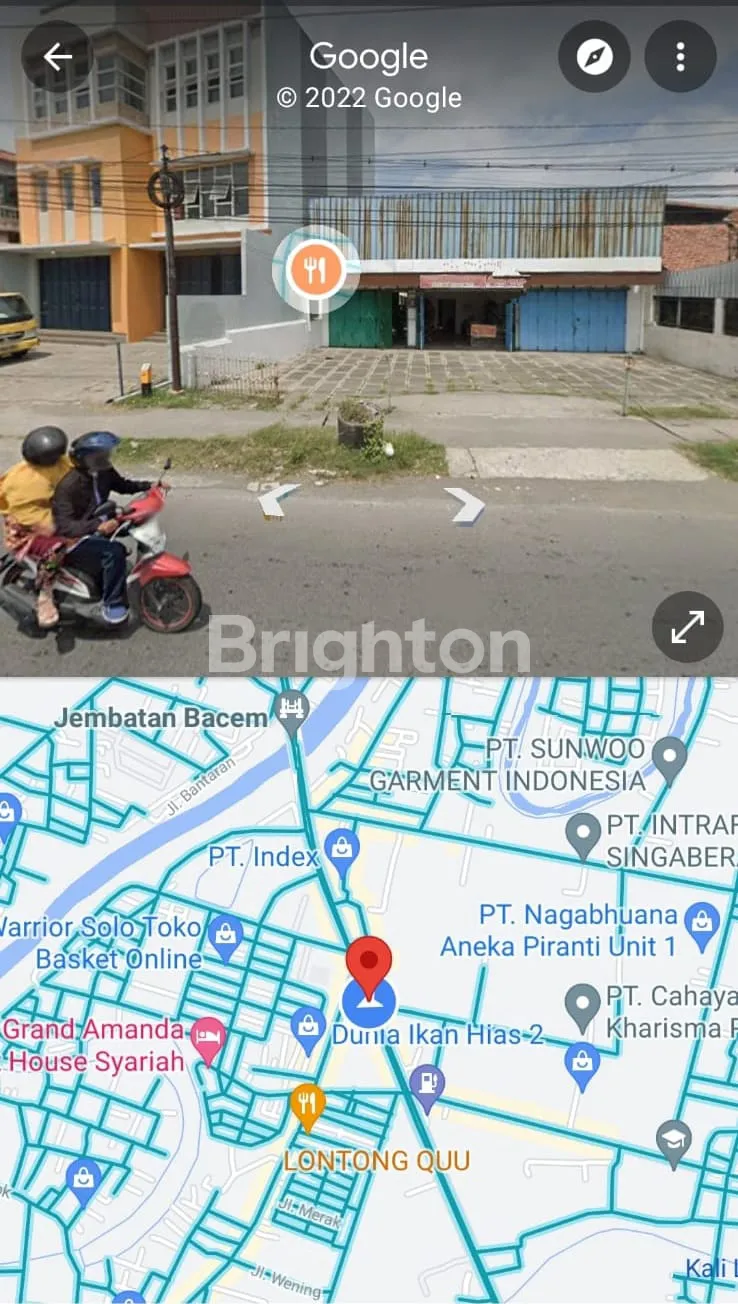Screen dimensions: 738x1304
Task: Open the restaurant marker in Street View
Action: tap(316, 270)
